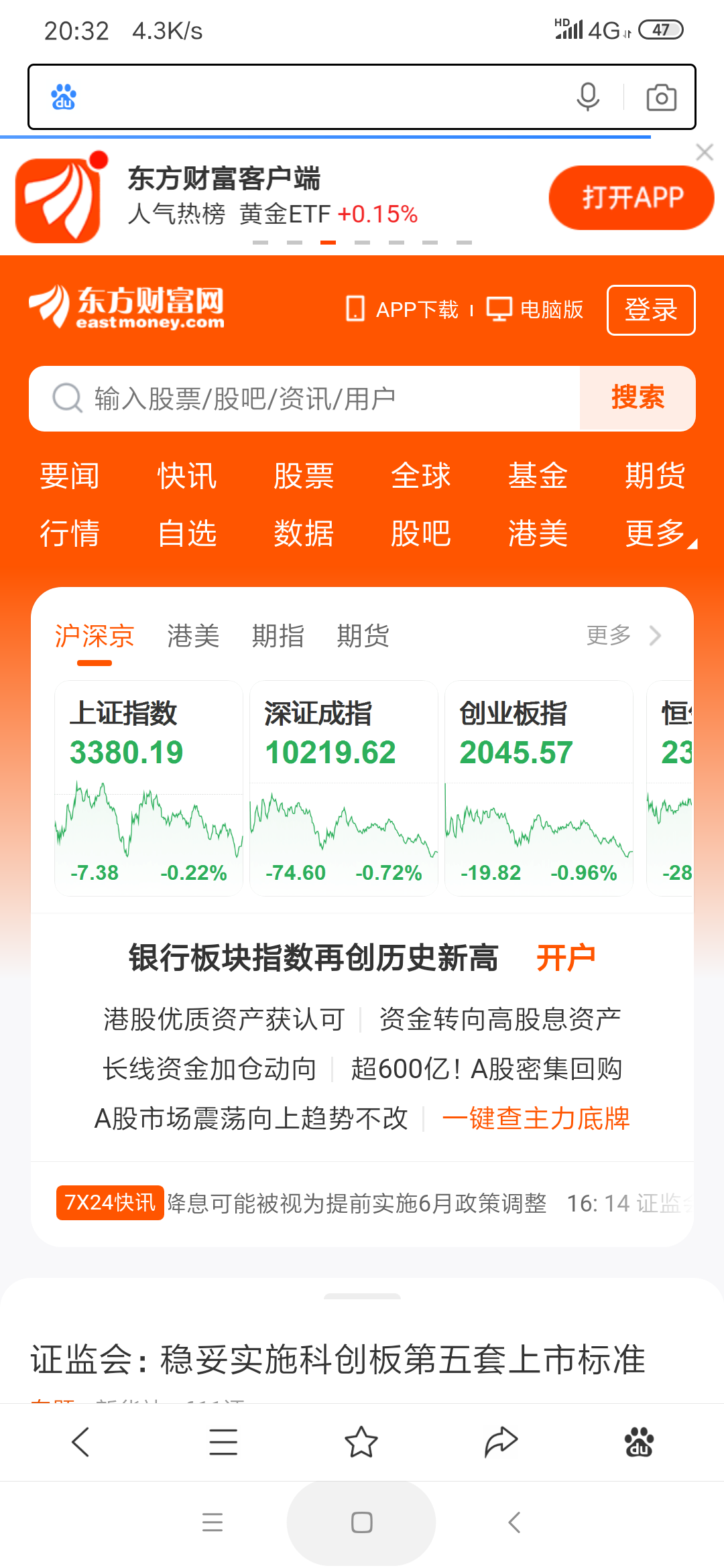Collapse the ad banner with the X
724x1568 pixels.
coord(705,153)
